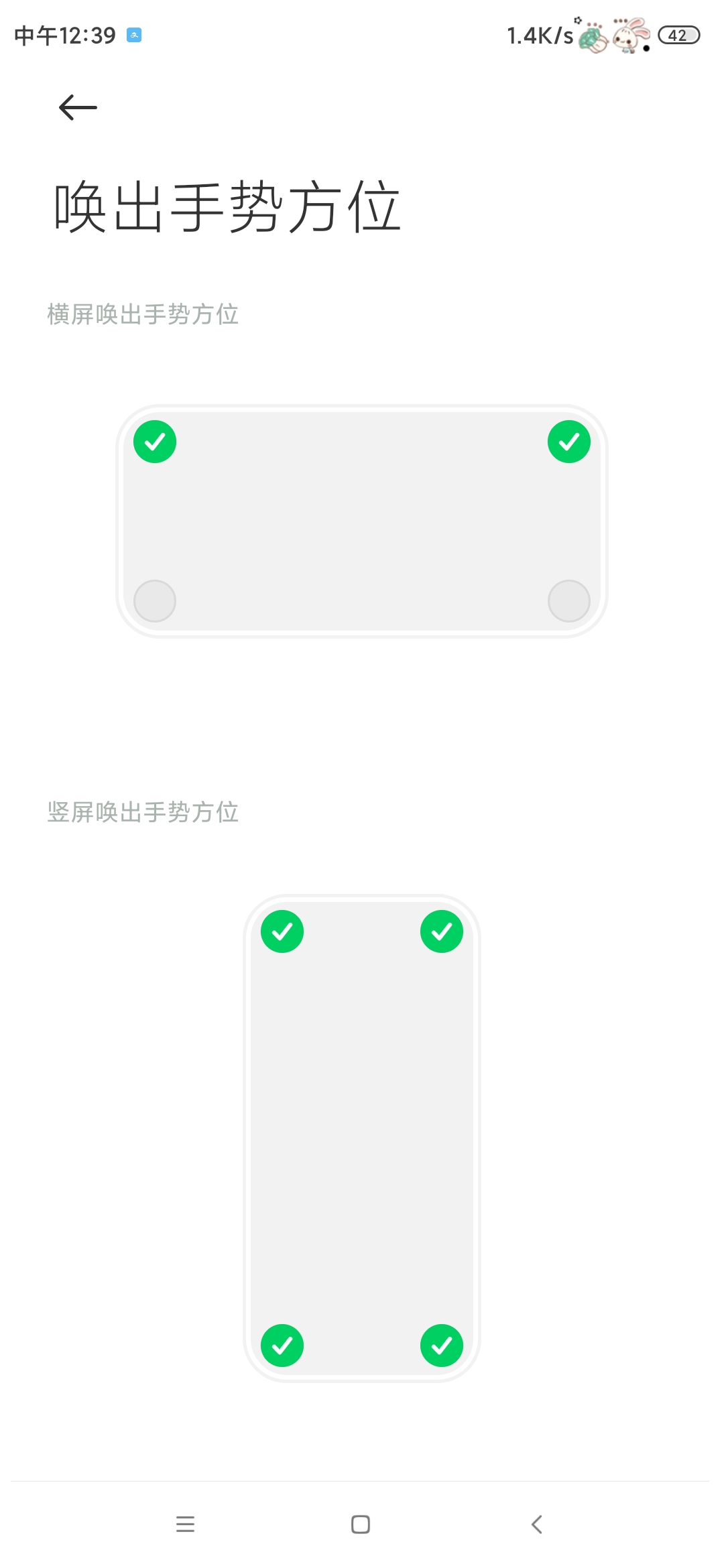Screen dimensions: 724x1568
Task: Uncheck bottom-right corner in portrait gesture box
Action: (441, 1345)
